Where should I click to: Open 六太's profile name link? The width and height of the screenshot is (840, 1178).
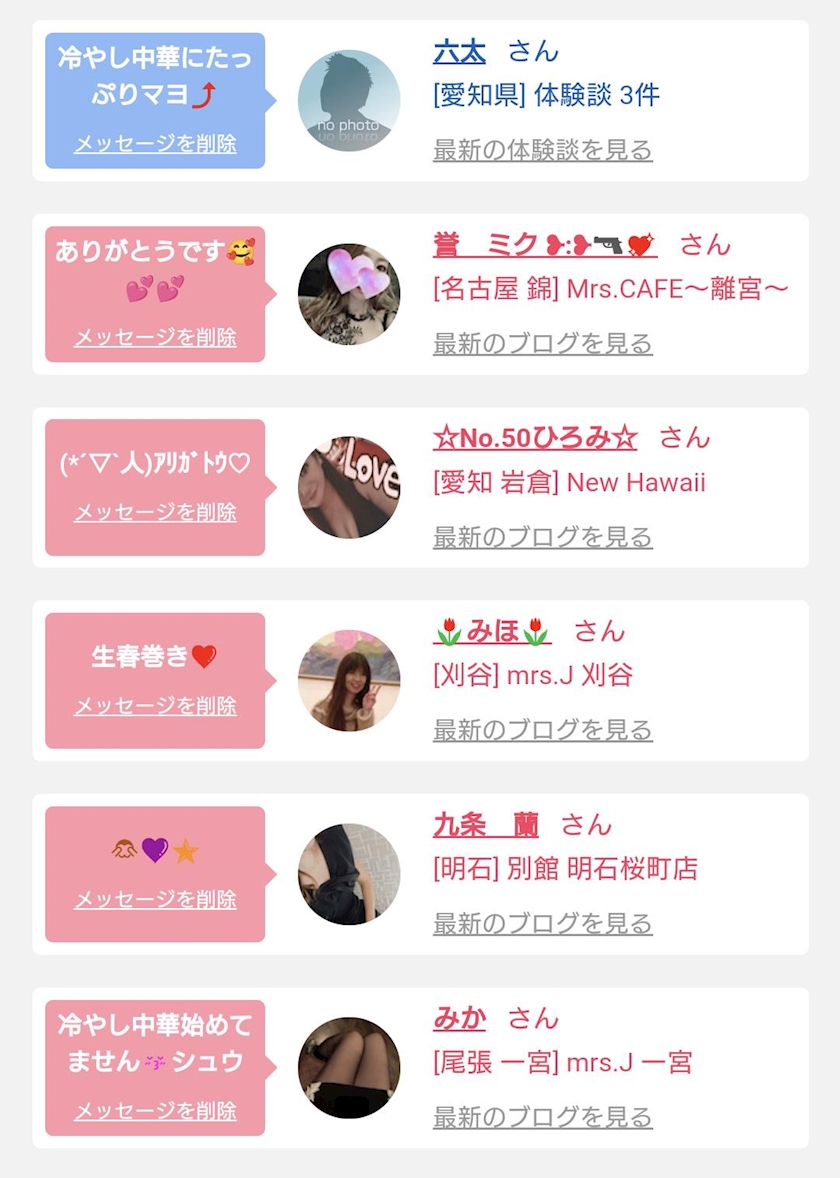(459, 52)
